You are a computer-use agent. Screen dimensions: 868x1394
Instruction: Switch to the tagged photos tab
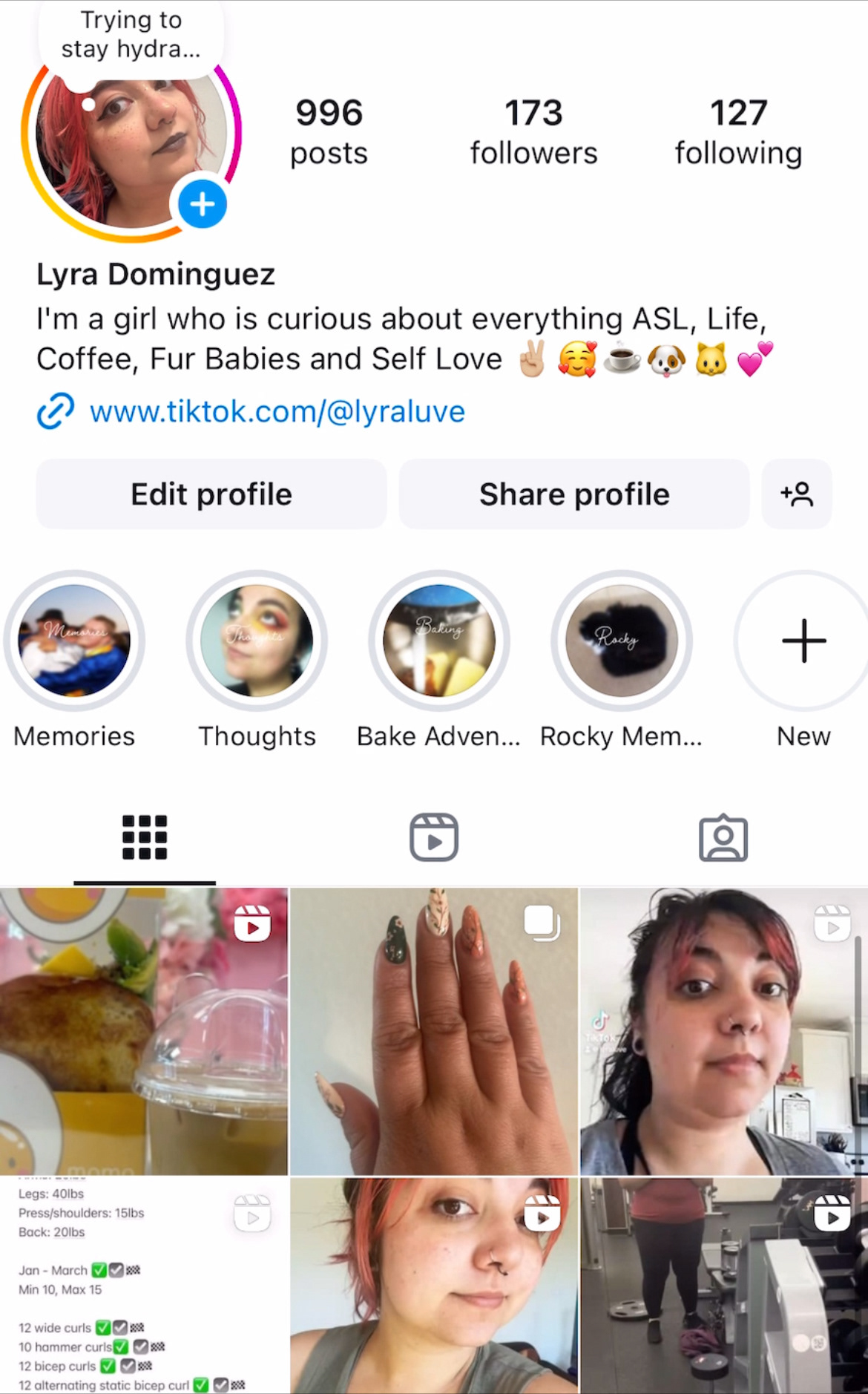click(723, 837)
